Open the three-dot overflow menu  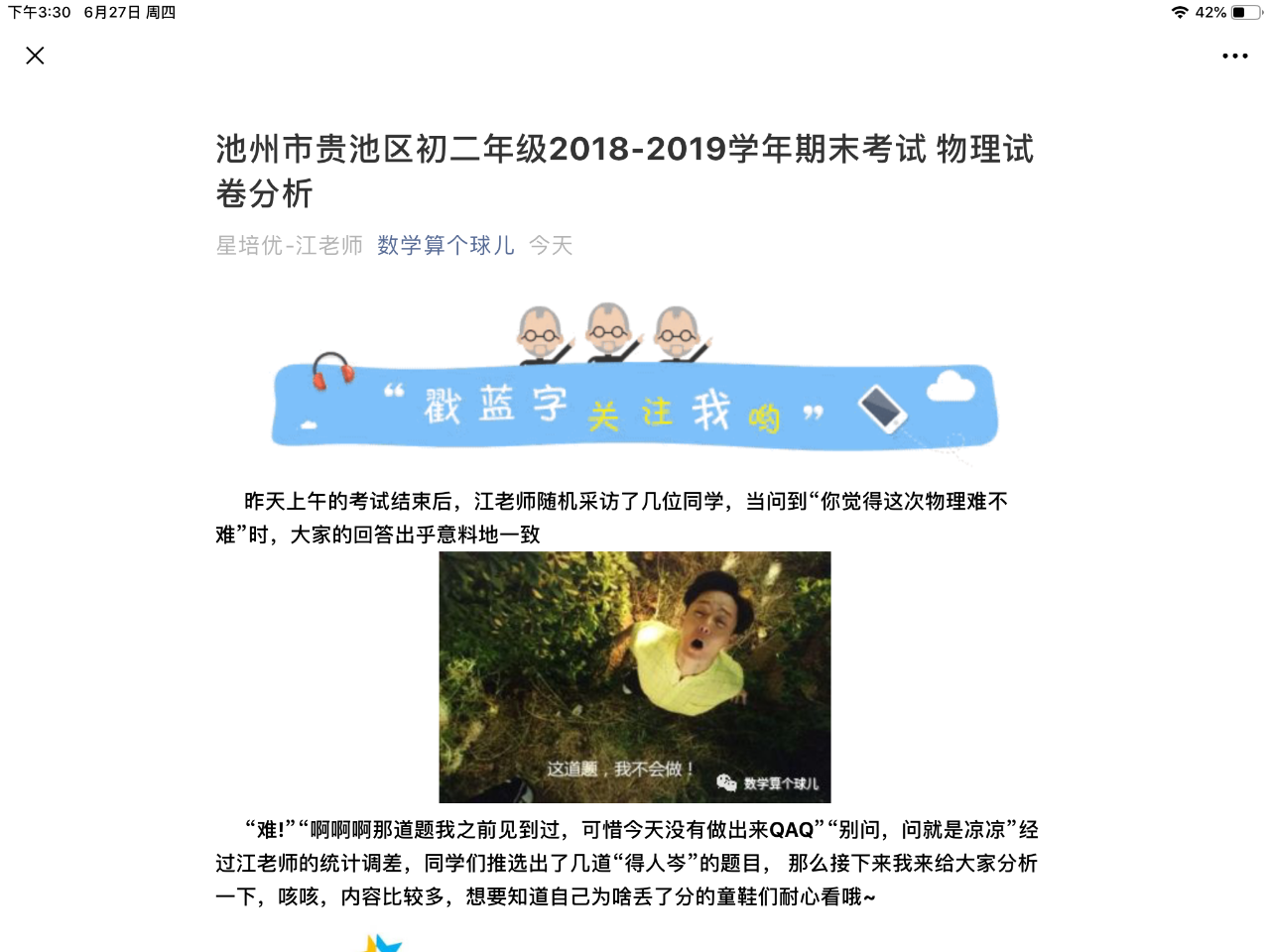click(x=1234, y=56)
